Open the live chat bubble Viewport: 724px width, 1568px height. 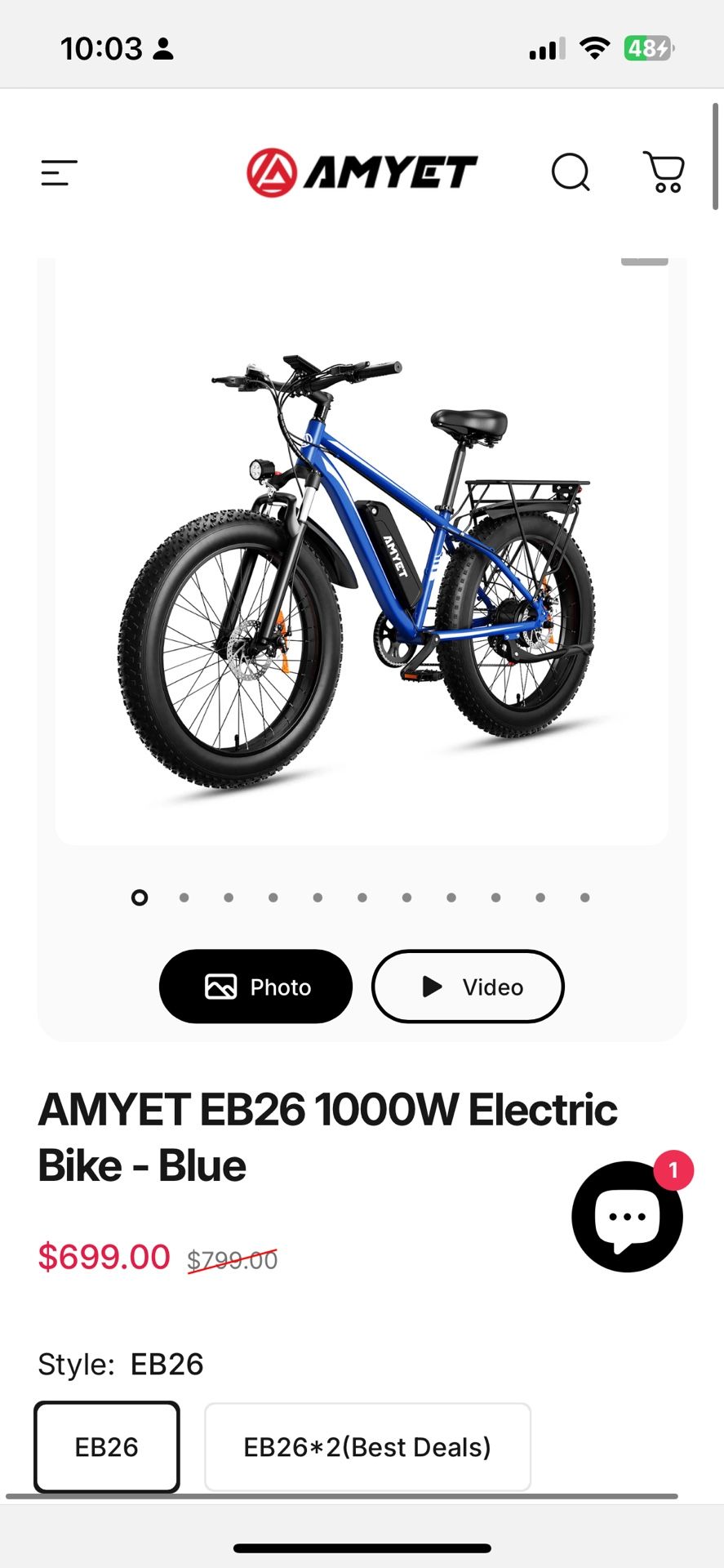627,1217
